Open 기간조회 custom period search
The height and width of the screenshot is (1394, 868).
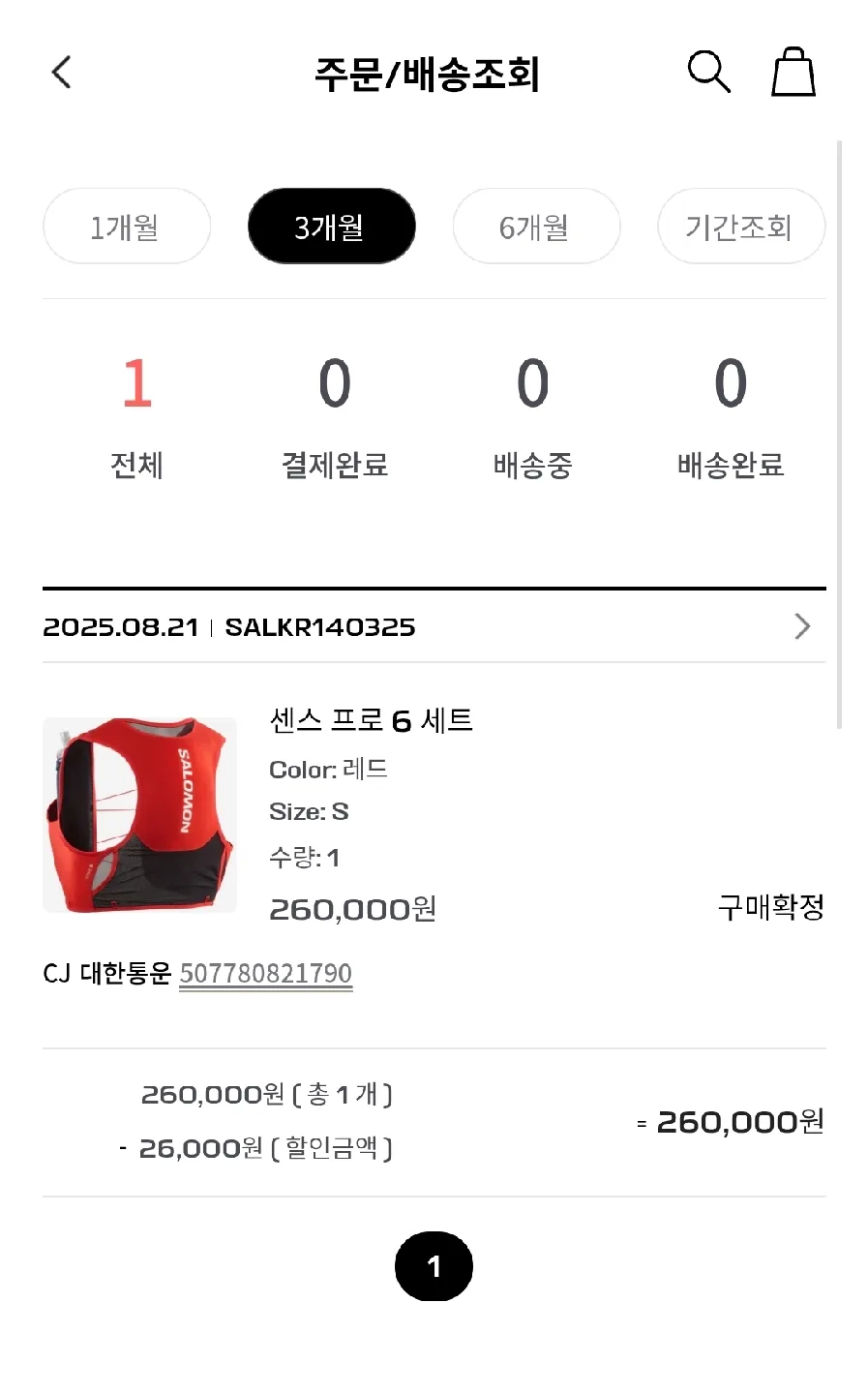[x=740, y=227]
